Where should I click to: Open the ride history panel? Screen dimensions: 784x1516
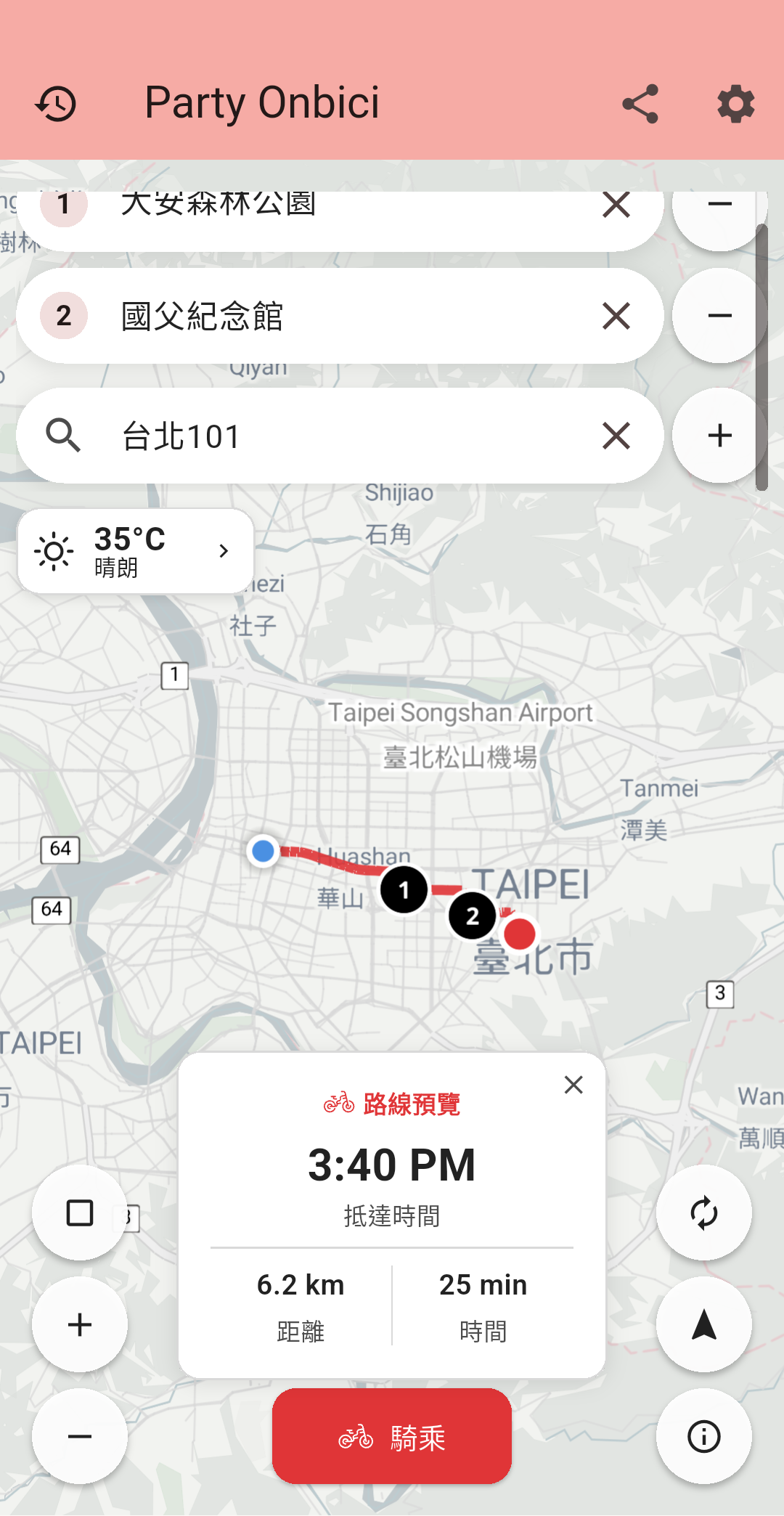coord(57,102)
